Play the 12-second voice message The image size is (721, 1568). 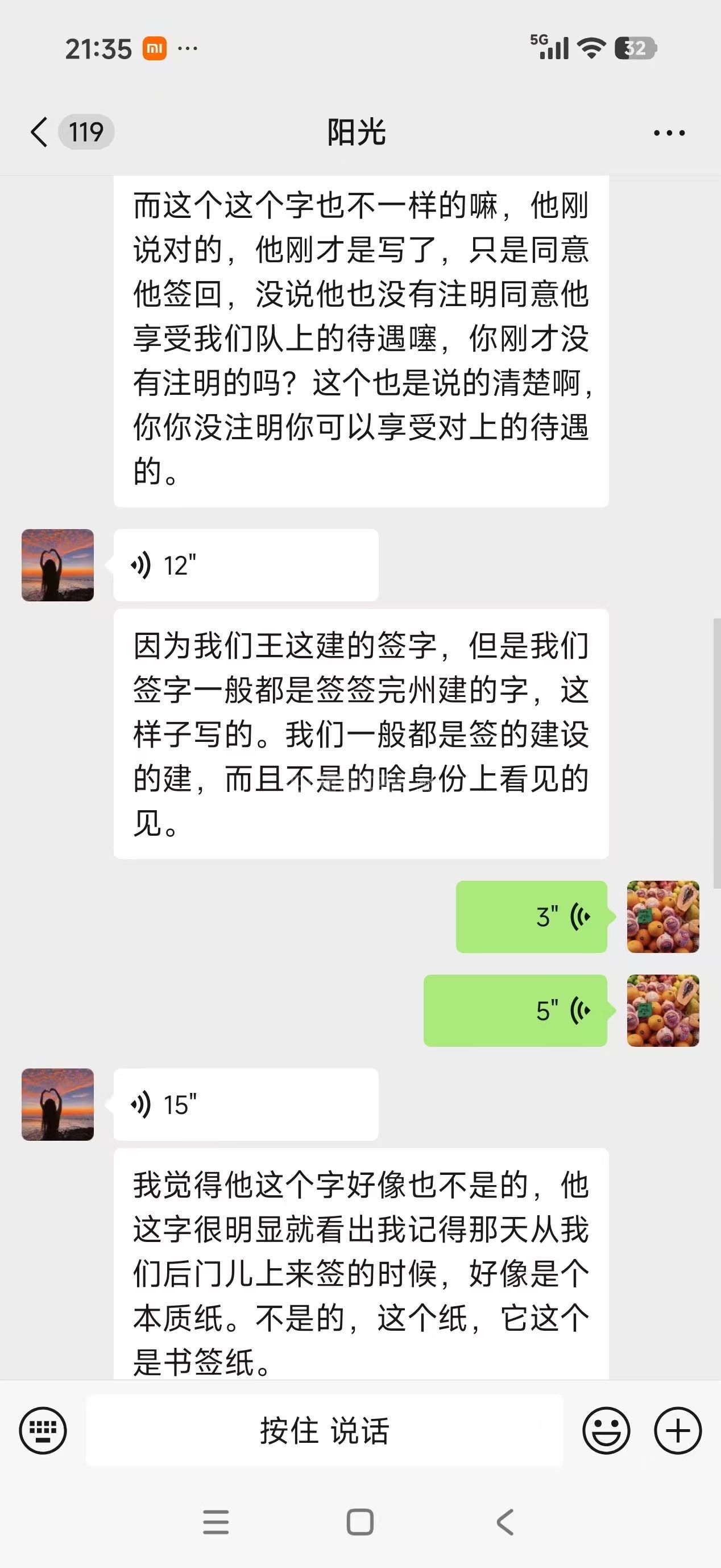(x=246, y=566)
